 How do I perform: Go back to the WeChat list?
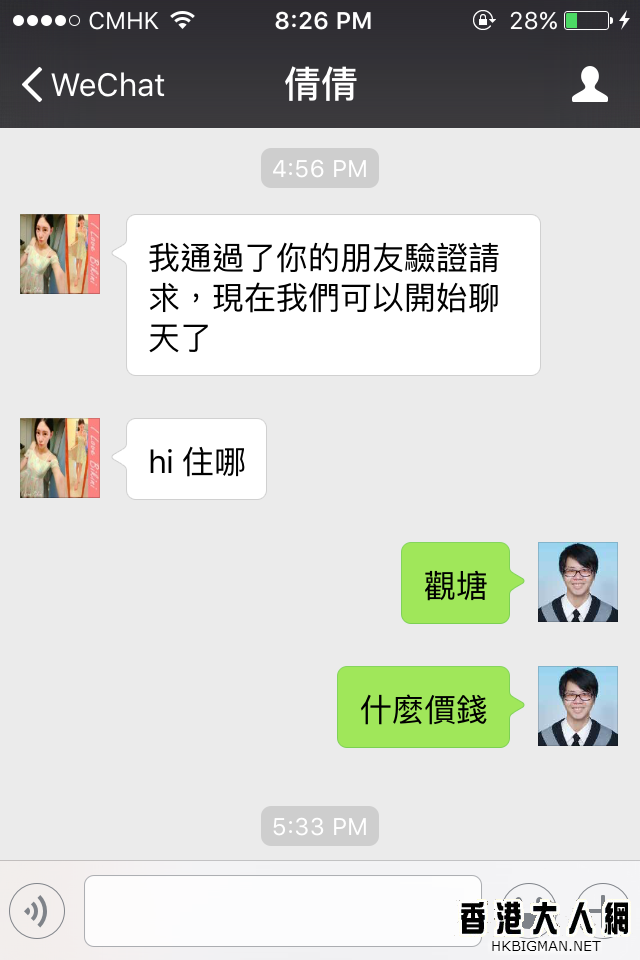click(x=92, y=85)
